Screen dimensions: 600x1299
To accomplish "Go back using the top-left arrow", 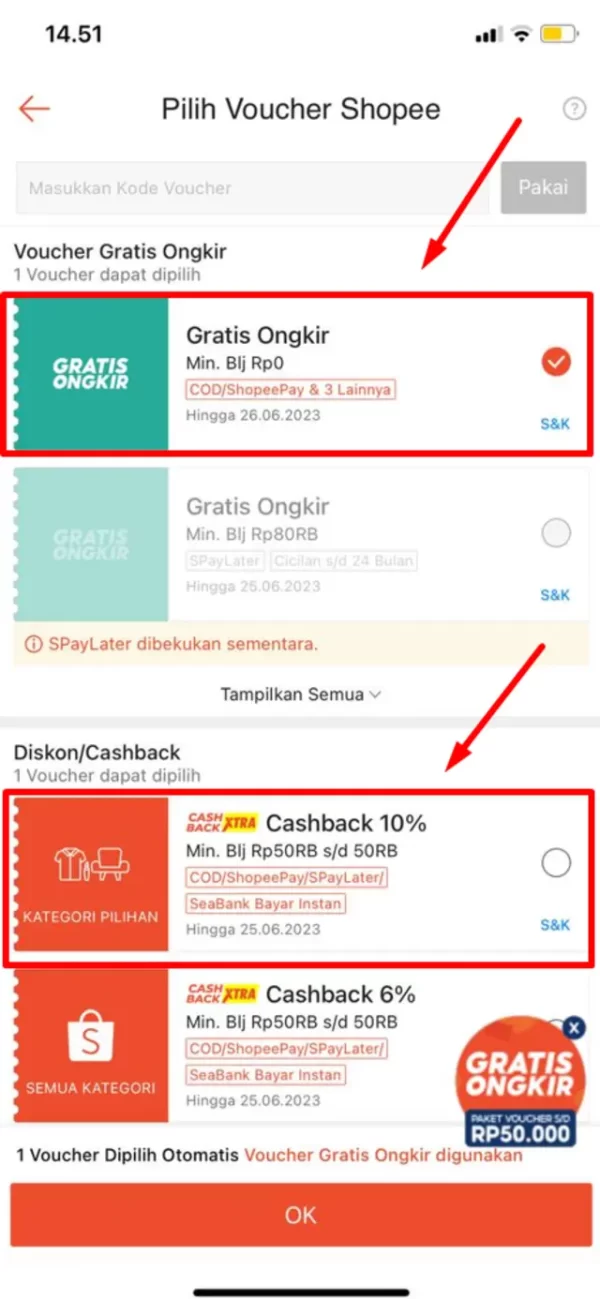I will tap(34, 109).
